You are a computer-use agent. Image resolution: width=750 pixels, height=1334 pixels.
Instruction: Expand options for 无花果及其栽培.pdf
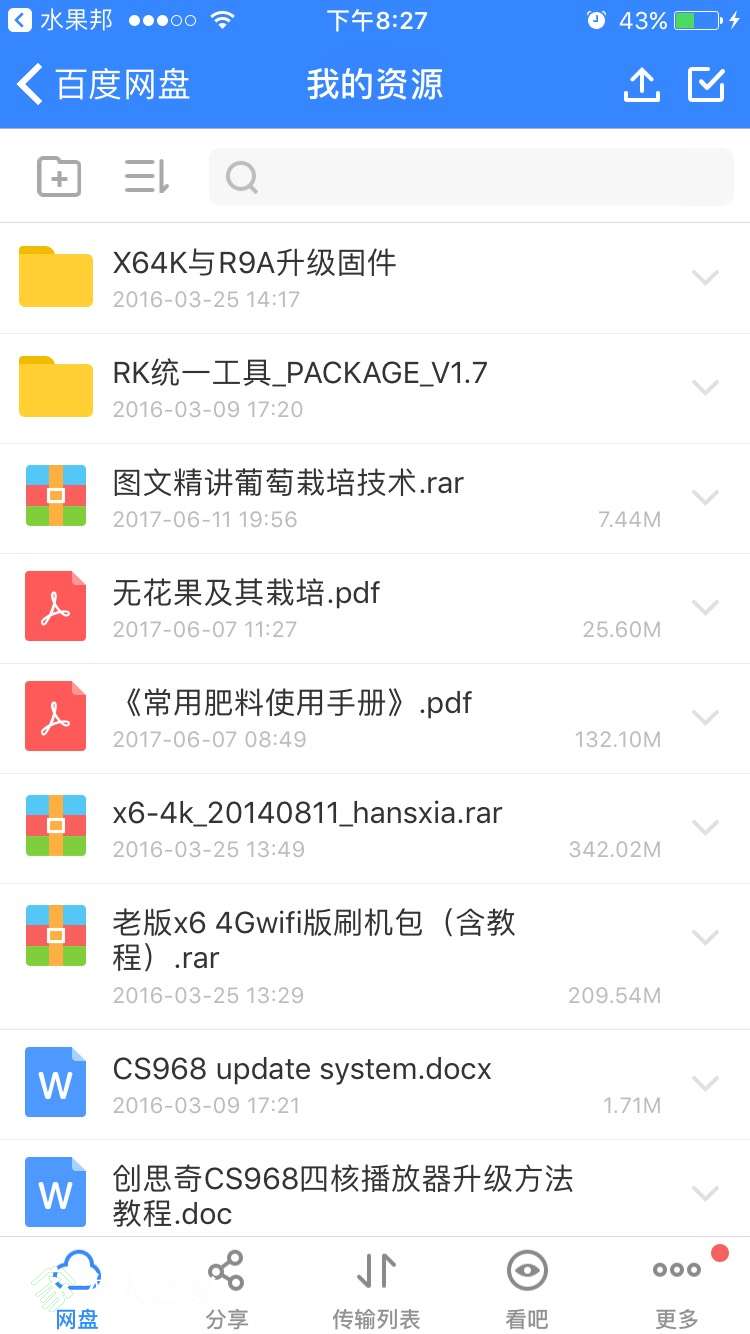pos(706,607)
